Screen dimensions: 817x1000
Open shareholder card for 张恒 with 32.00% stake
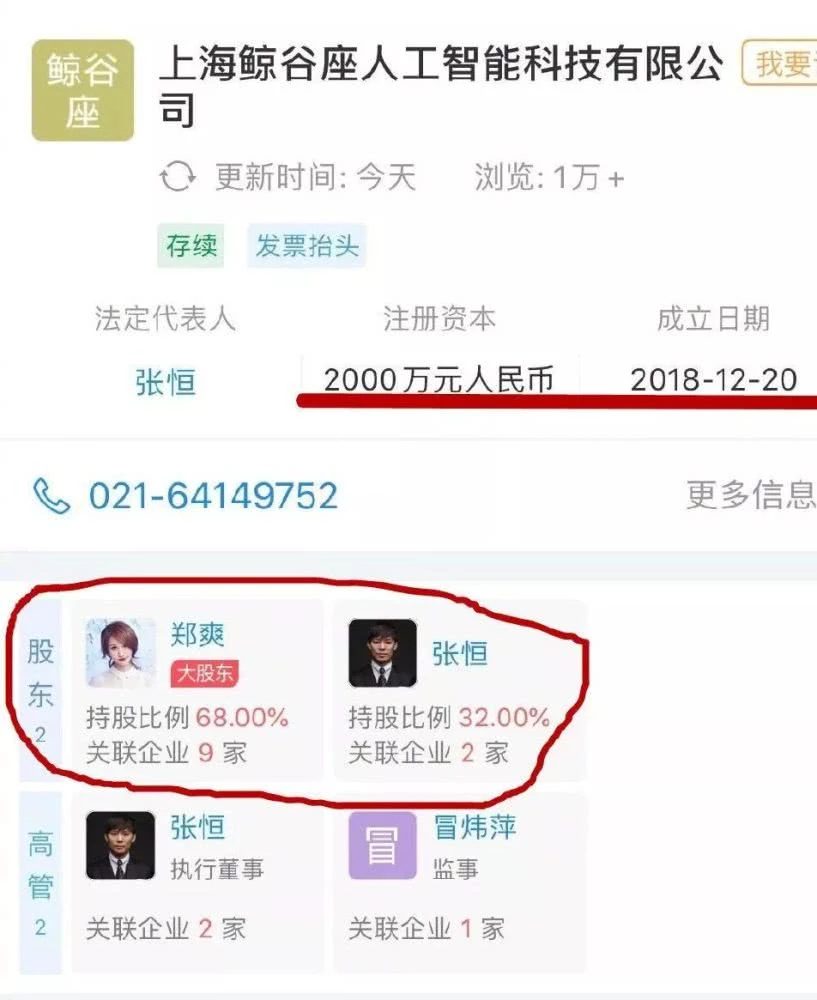pos(458,690)
